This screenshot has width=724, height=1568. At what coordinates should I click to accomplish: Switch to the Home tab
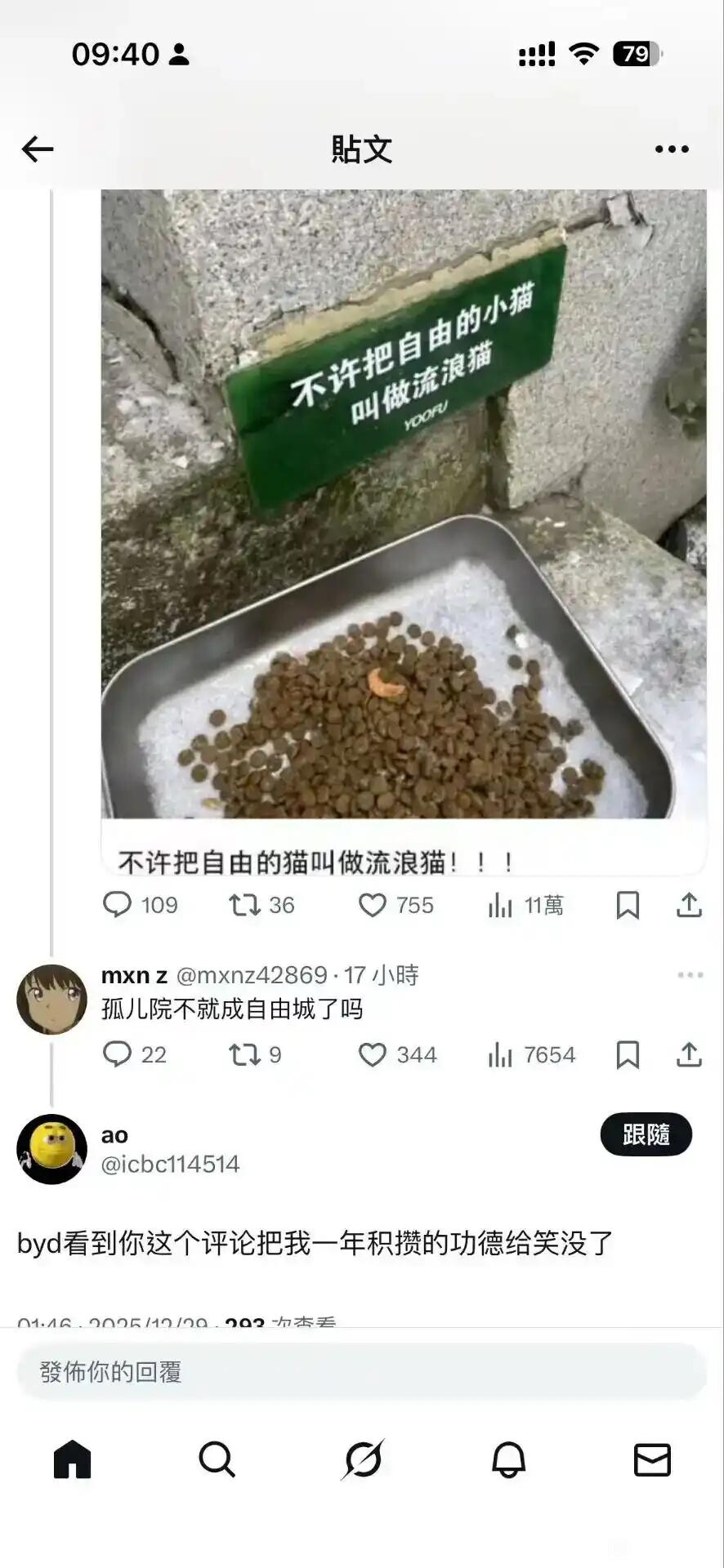tap(73, 1459)
